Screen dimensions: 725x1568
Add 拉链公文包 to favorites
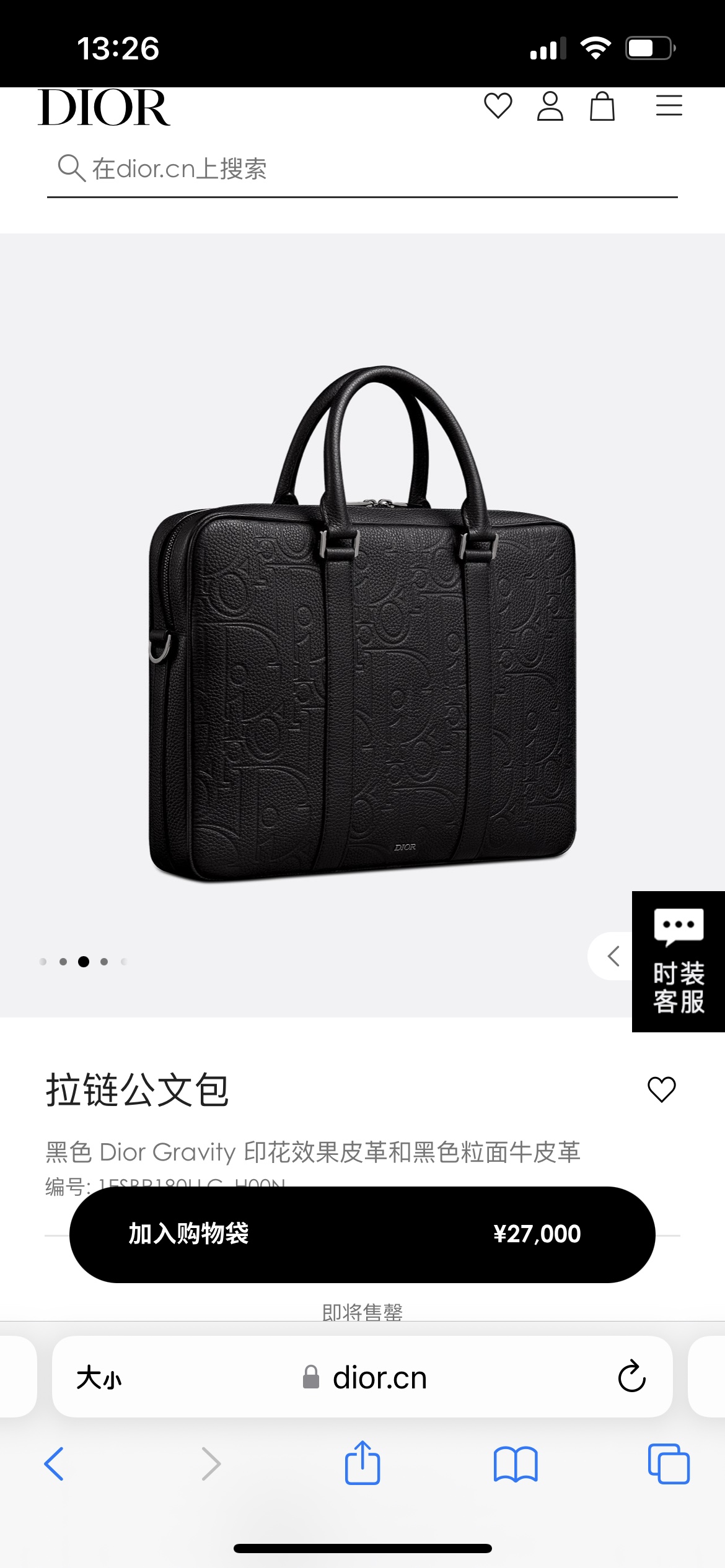point(661,1089)
